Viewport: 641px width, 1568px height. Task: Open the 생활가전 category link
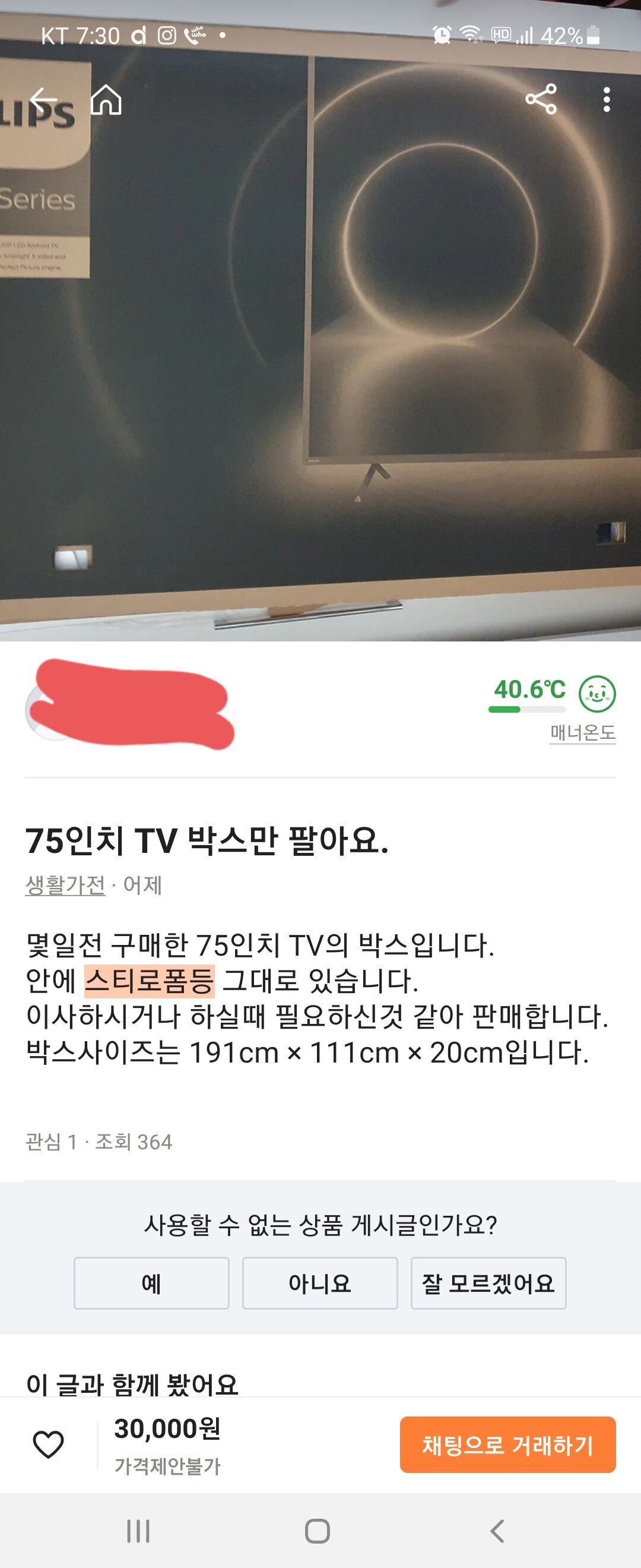(x=65, y=885)
